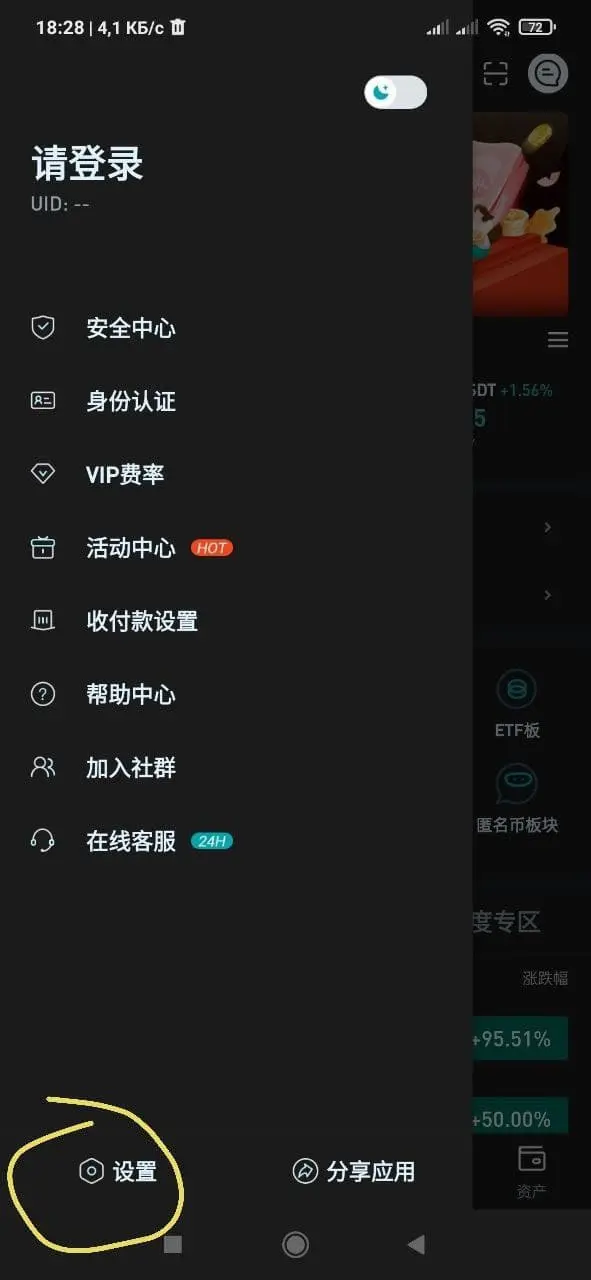The image size is (591, 1280).
Task: Open the QR scanner icon
Action: click(495, 74)
